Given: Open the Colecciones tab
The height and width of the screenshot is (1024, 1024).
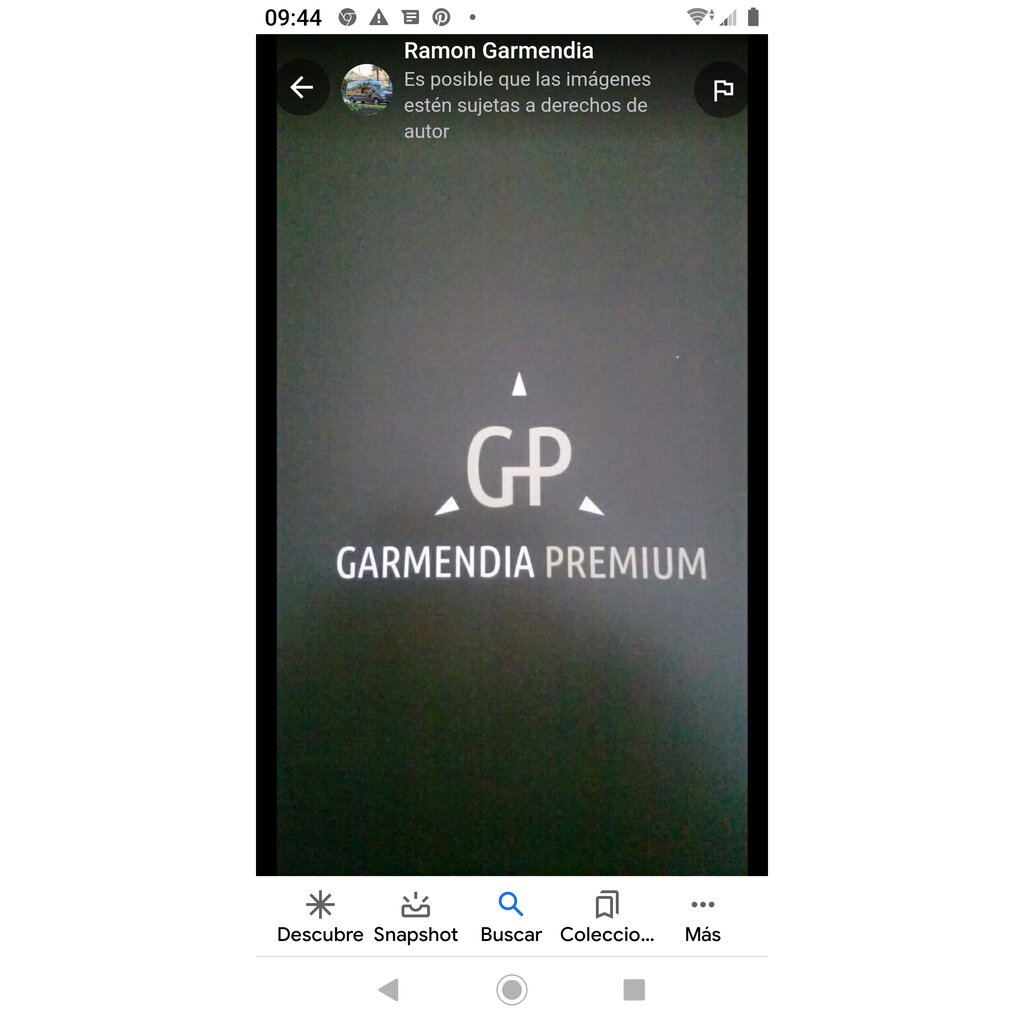Looking at the screenshot, I should pos(607,917).
